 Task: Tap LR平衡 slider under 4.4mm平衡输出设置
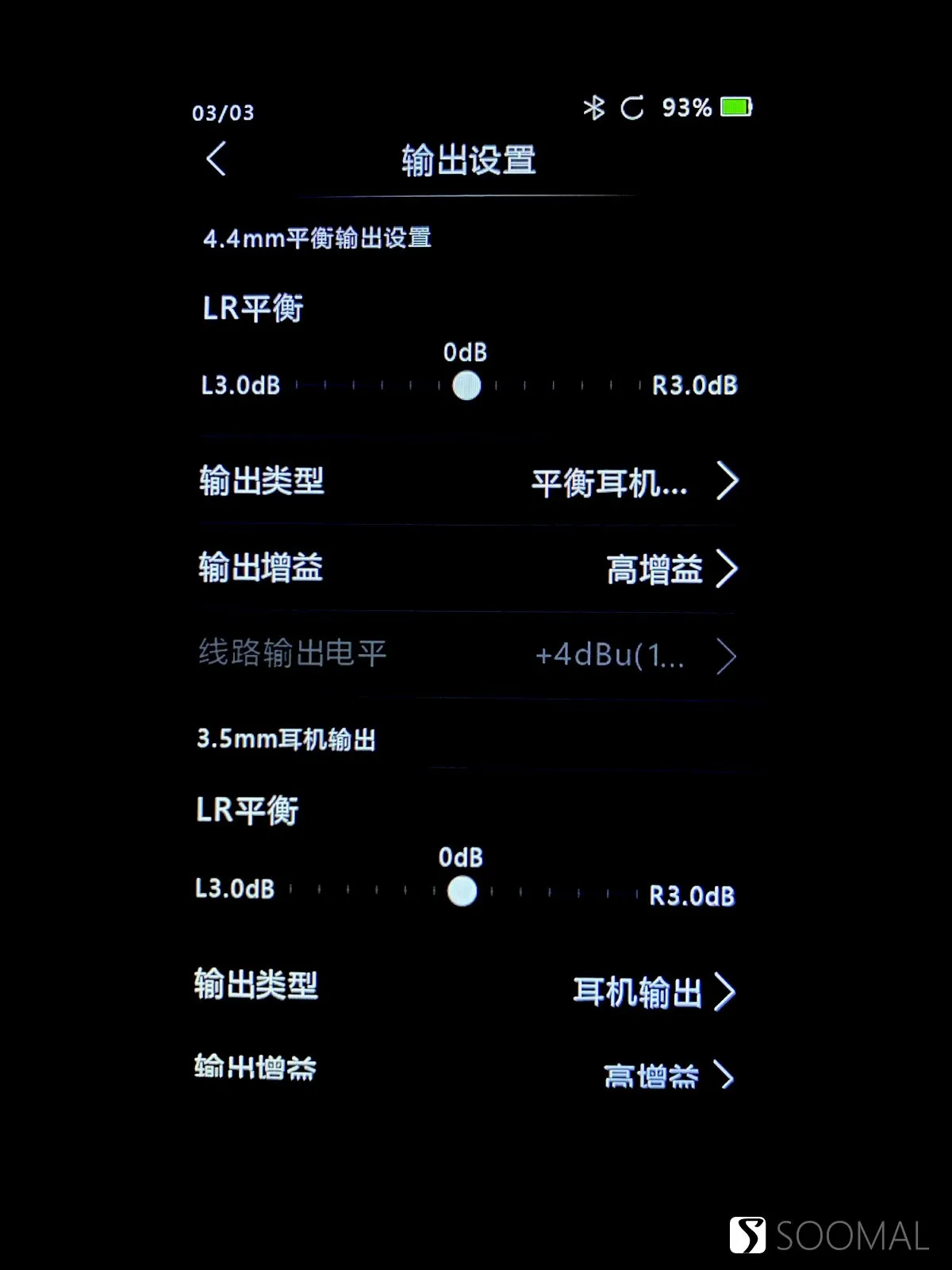tap(466, 386)
